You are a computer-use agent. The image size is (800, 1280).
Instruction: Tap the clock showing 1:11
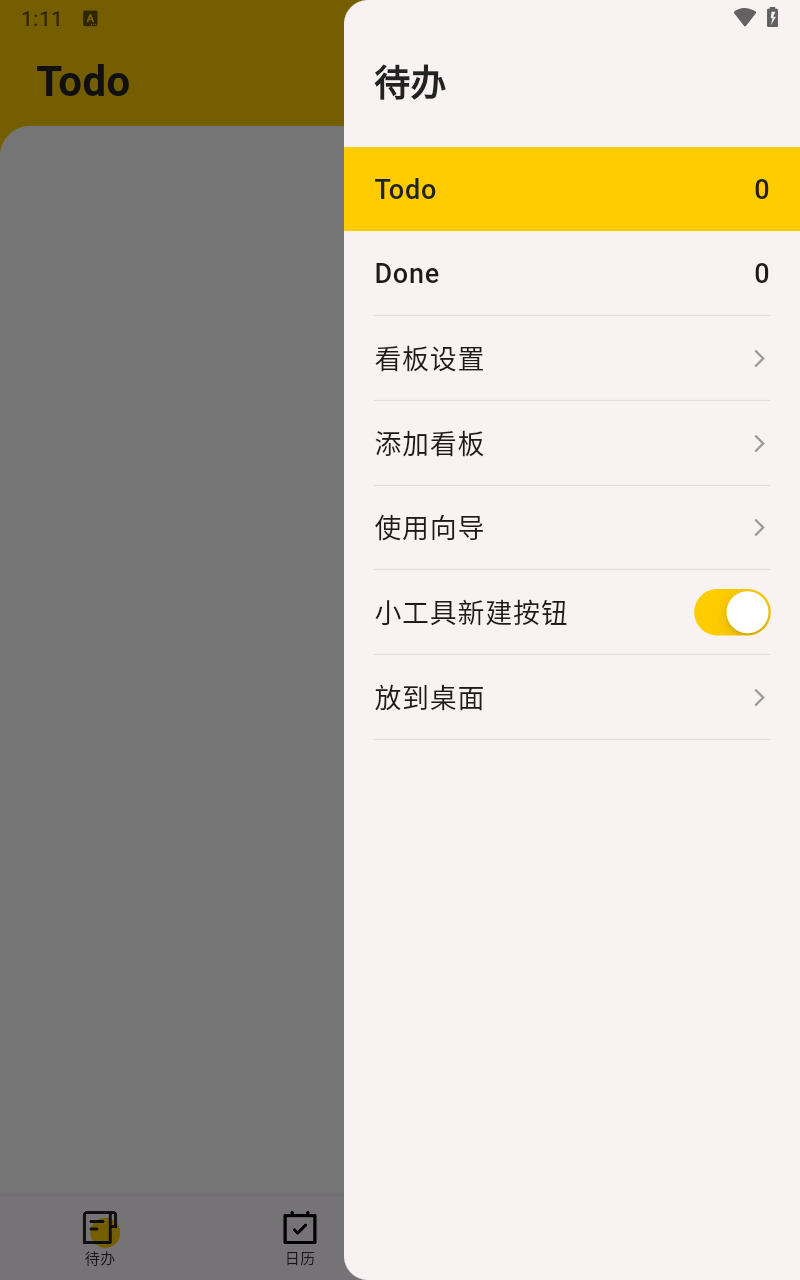coord(41,18)
